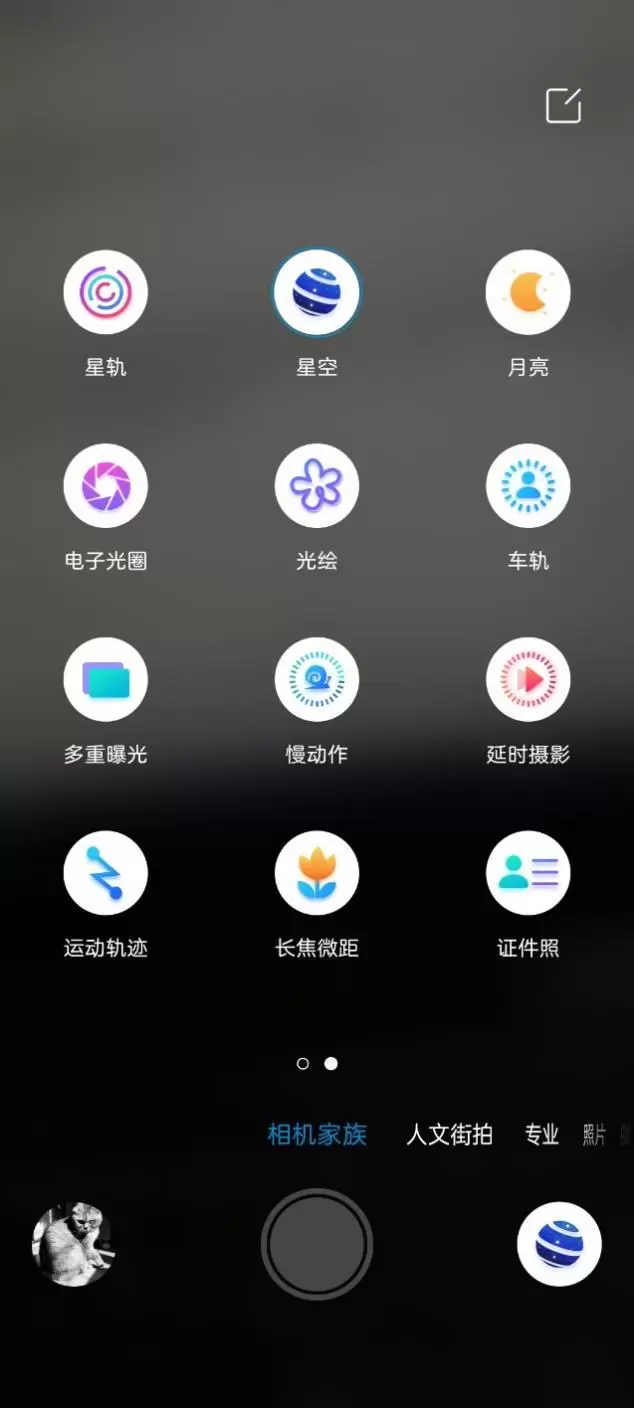The height and width of the screenshot is (1408, 634).
Task: Select the 相机家族 tab
Action: point(317,1135)
